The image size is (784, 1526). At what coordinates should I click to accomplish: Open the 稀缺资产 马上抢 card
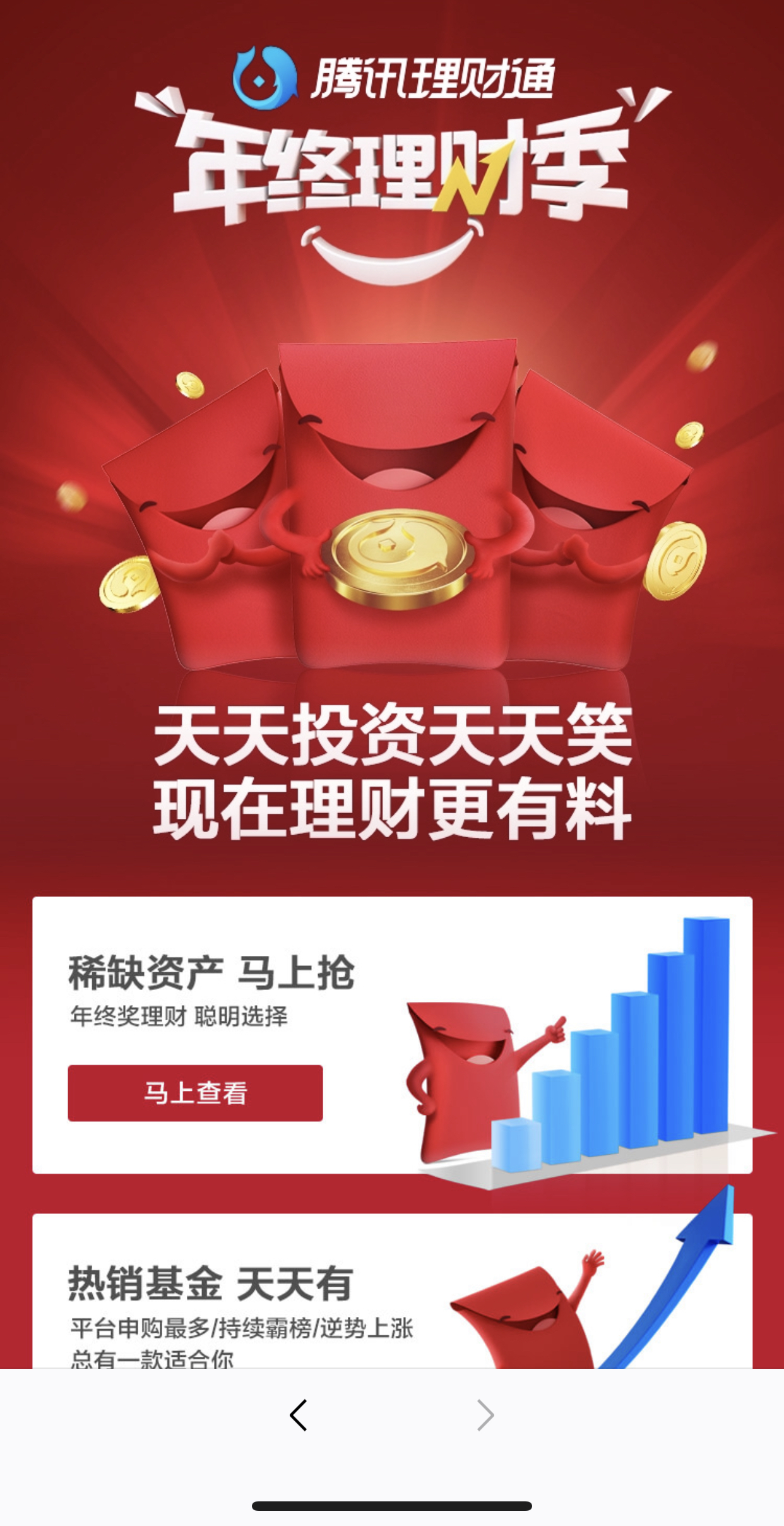(x=211, y=973)
